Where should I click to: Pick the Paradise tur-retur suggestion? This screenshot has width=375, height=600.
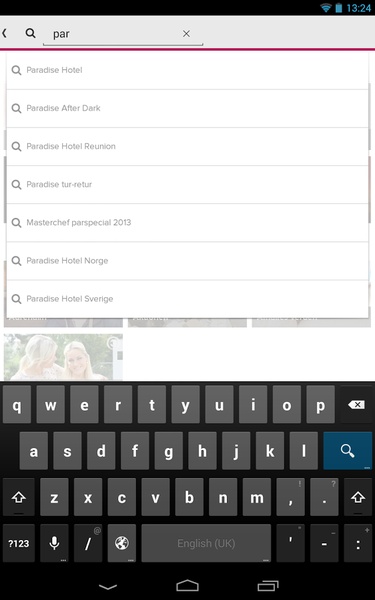188,184
